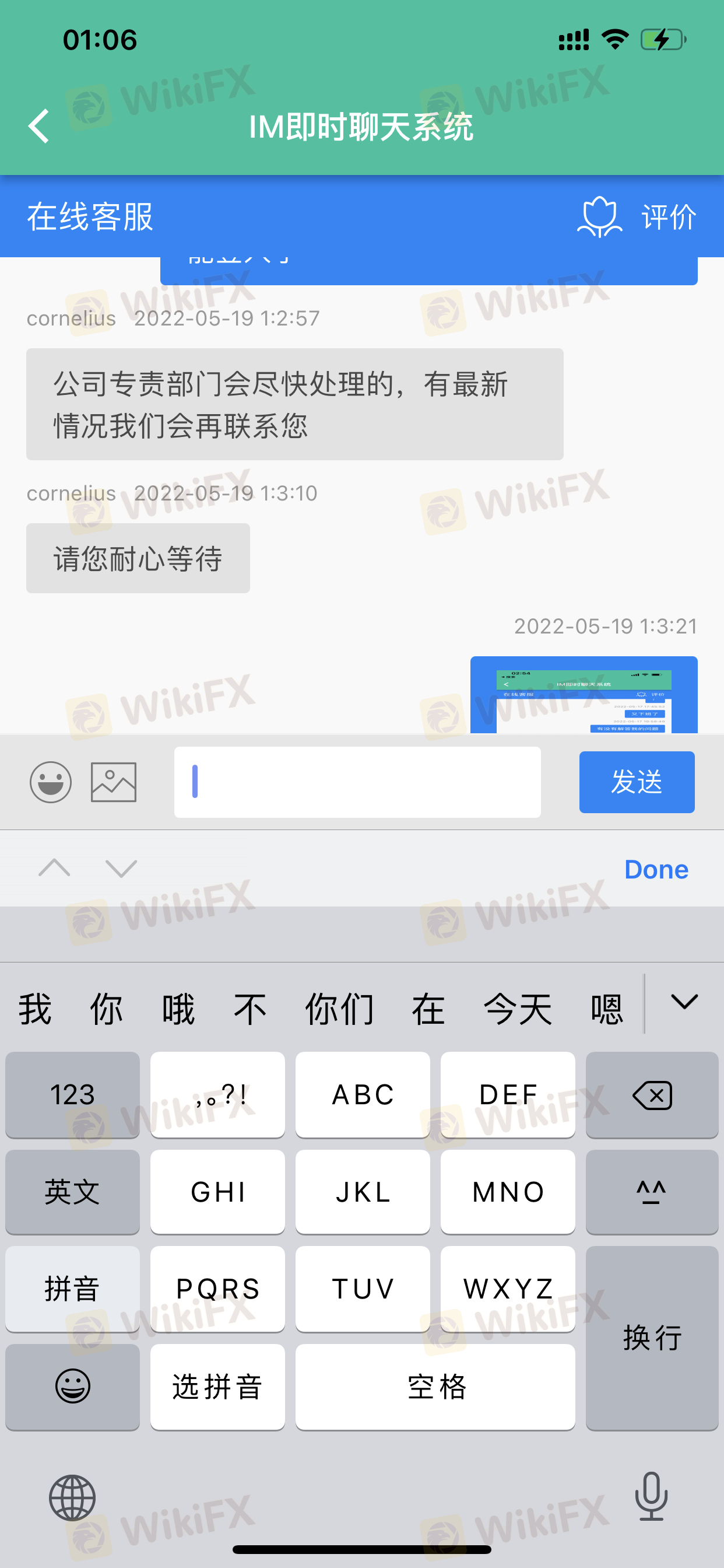
Task: Focus the message text field
Action: tap(357, 782)
